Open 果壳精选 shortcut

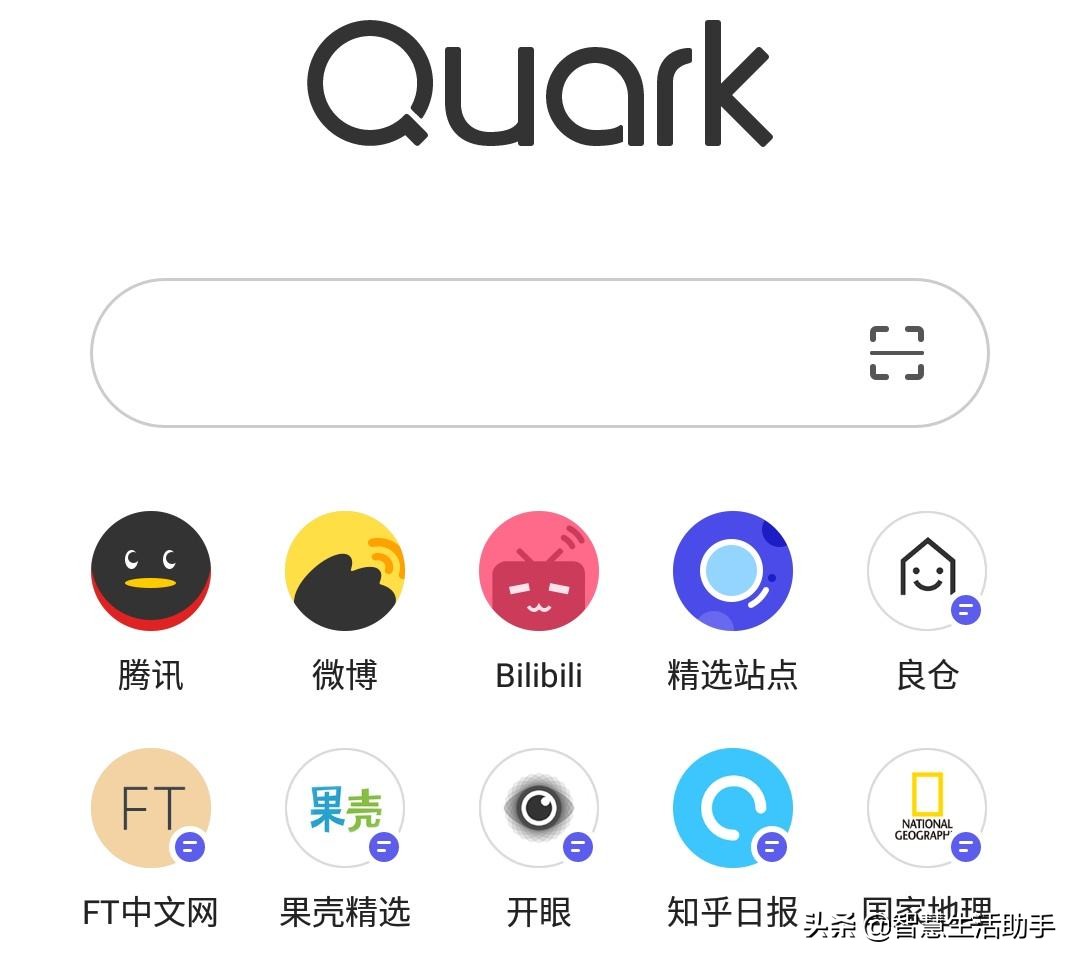point(345,808)
